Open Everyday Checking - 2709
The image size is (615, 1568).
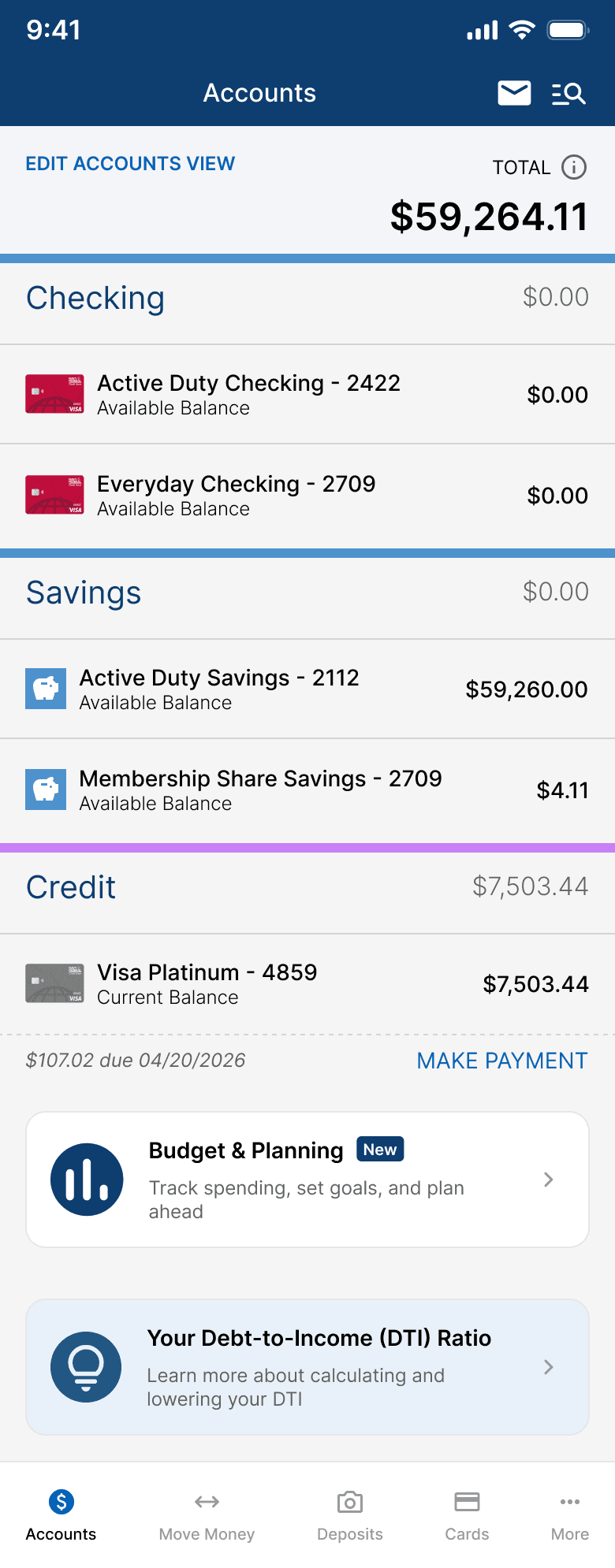(x=307, y=496)
